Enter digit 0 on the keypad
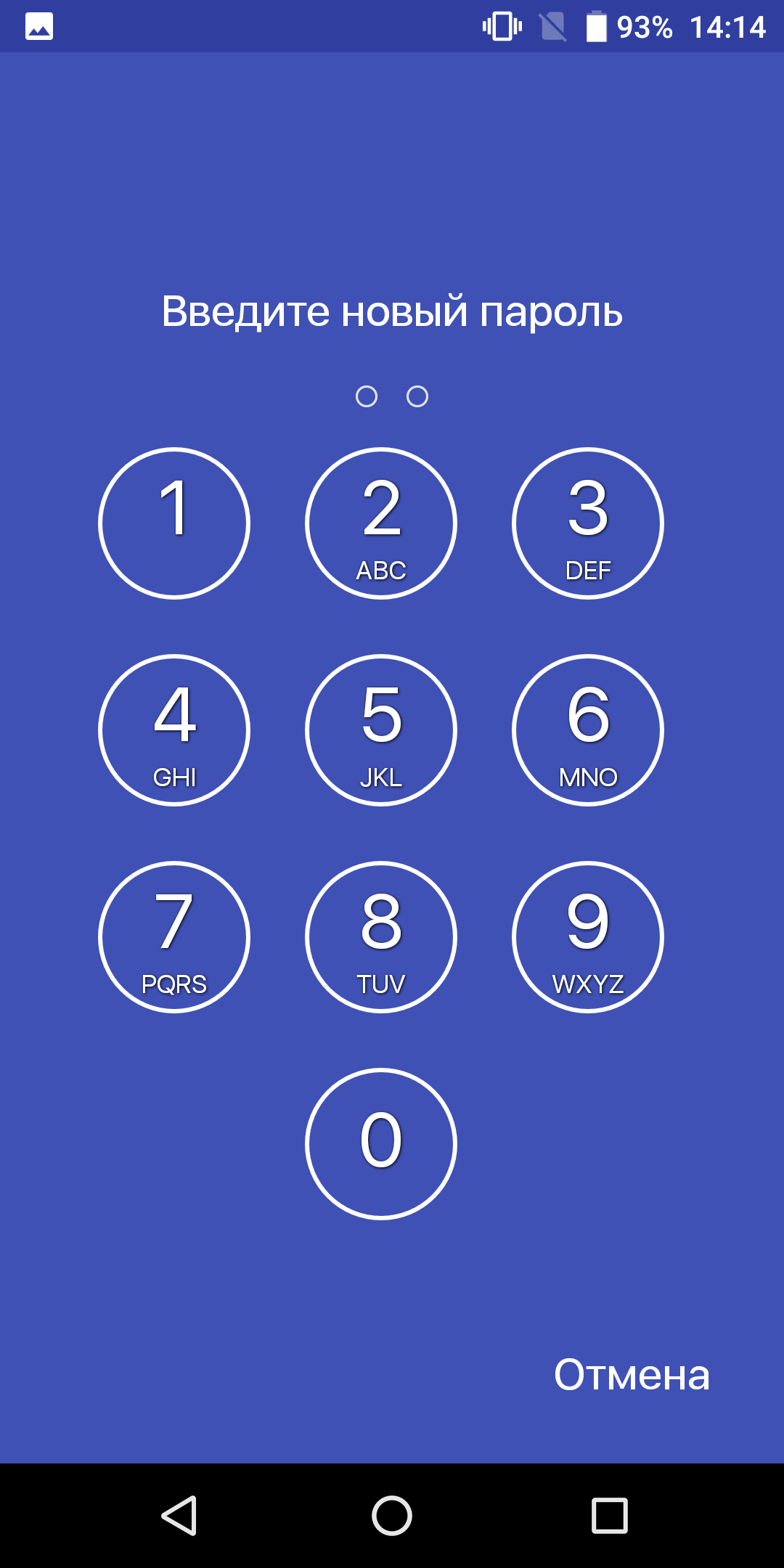Viewport: 784px width, 1568px height. point(381,1144)
